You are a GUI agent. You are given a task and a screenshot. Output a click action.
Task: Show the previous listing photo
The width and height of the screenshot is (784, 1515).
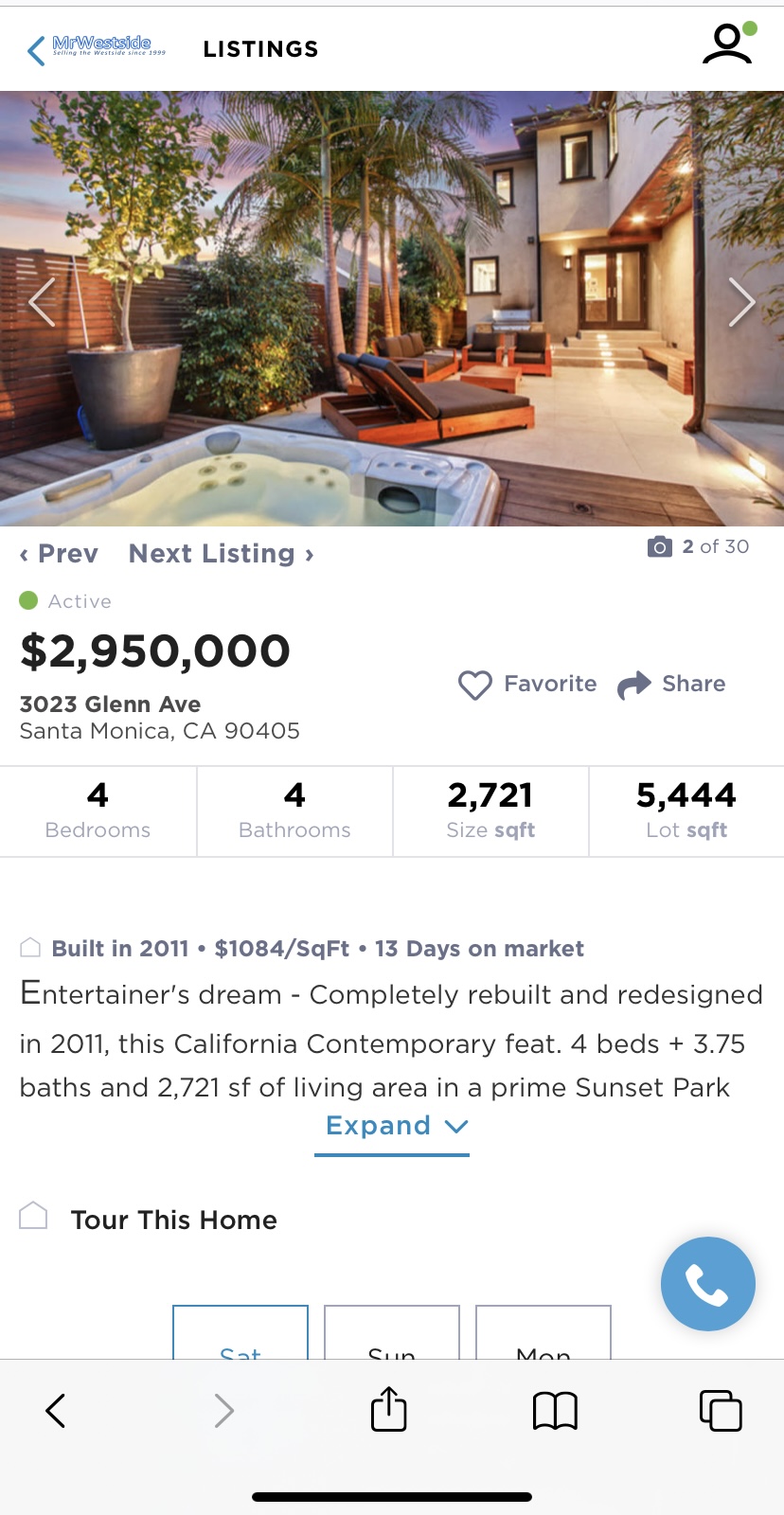coord(42,302)
